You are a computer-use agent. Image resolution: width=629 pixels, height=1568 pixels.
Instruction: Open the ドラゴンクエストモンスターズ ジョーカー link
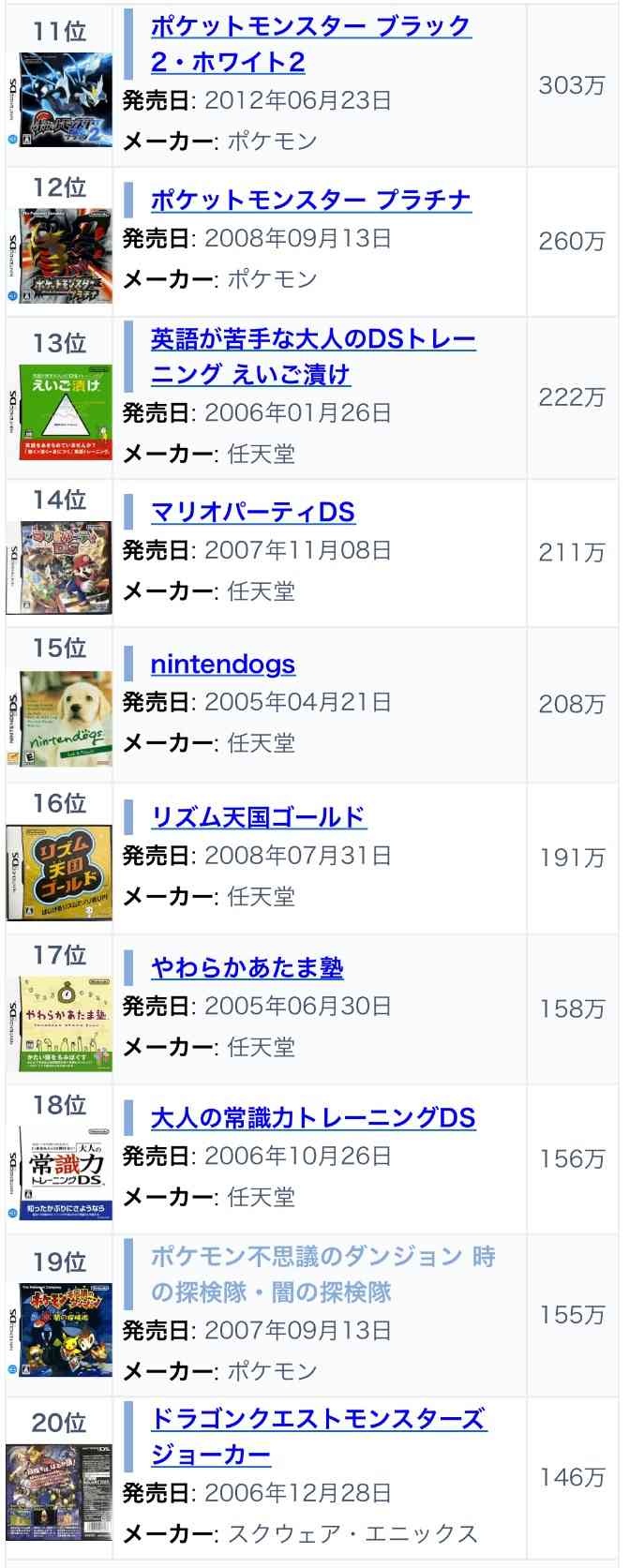318,1419
